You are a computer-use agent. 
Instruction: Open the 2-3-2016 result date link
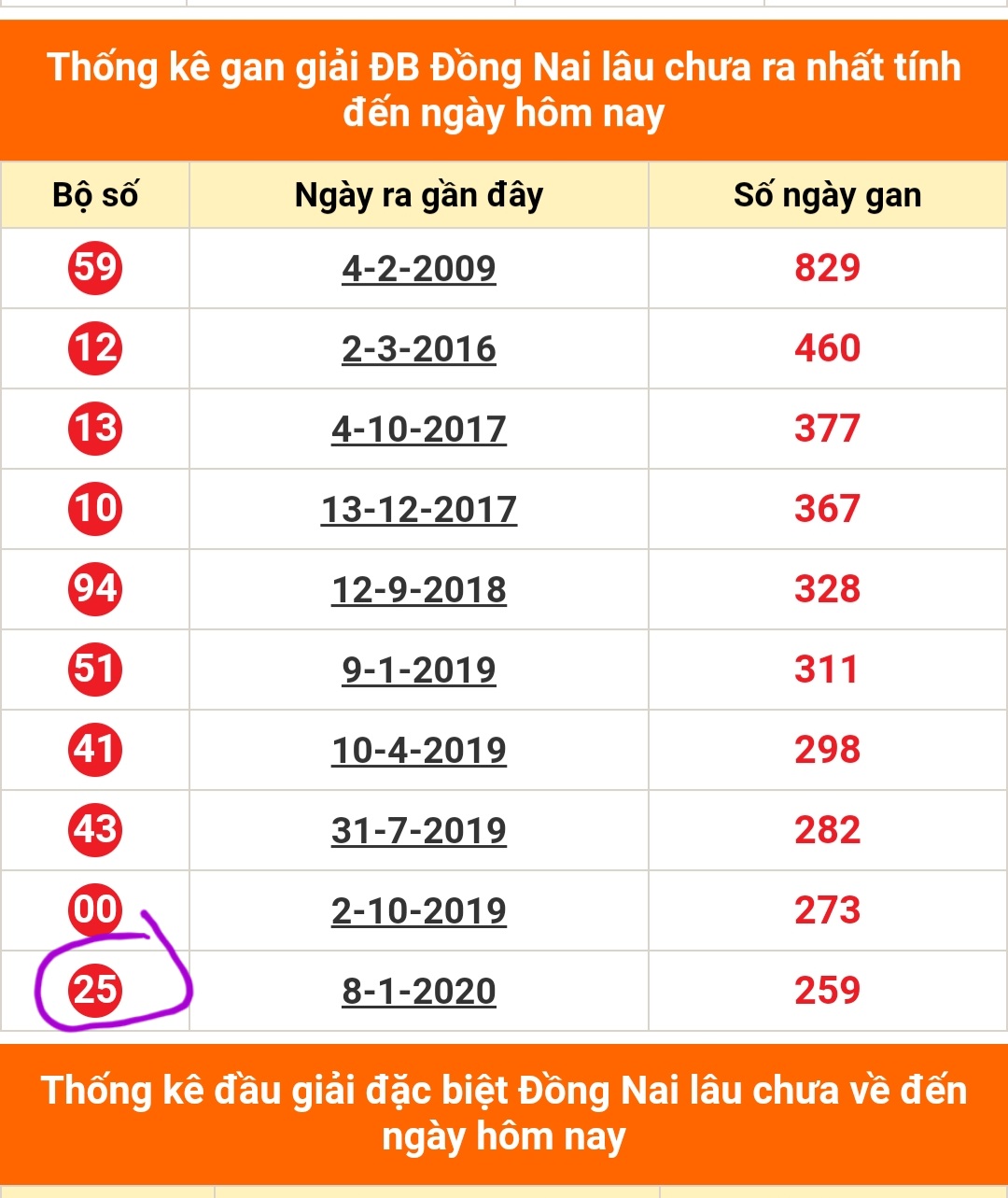[x=419, y=349]
